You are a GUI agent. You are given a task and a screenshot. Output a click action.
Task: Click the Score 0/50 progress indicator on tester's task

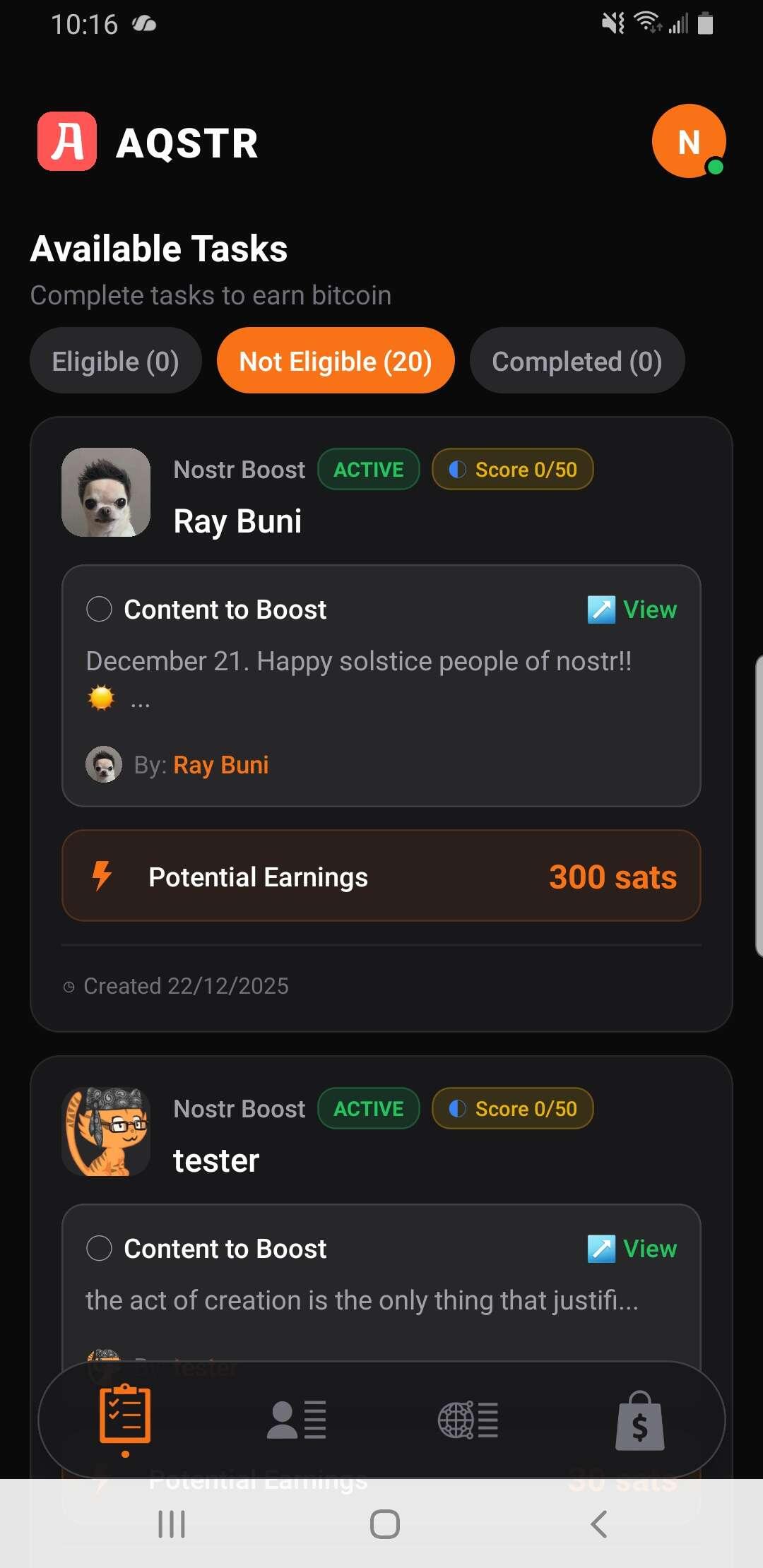click(x=513, y=1109)
